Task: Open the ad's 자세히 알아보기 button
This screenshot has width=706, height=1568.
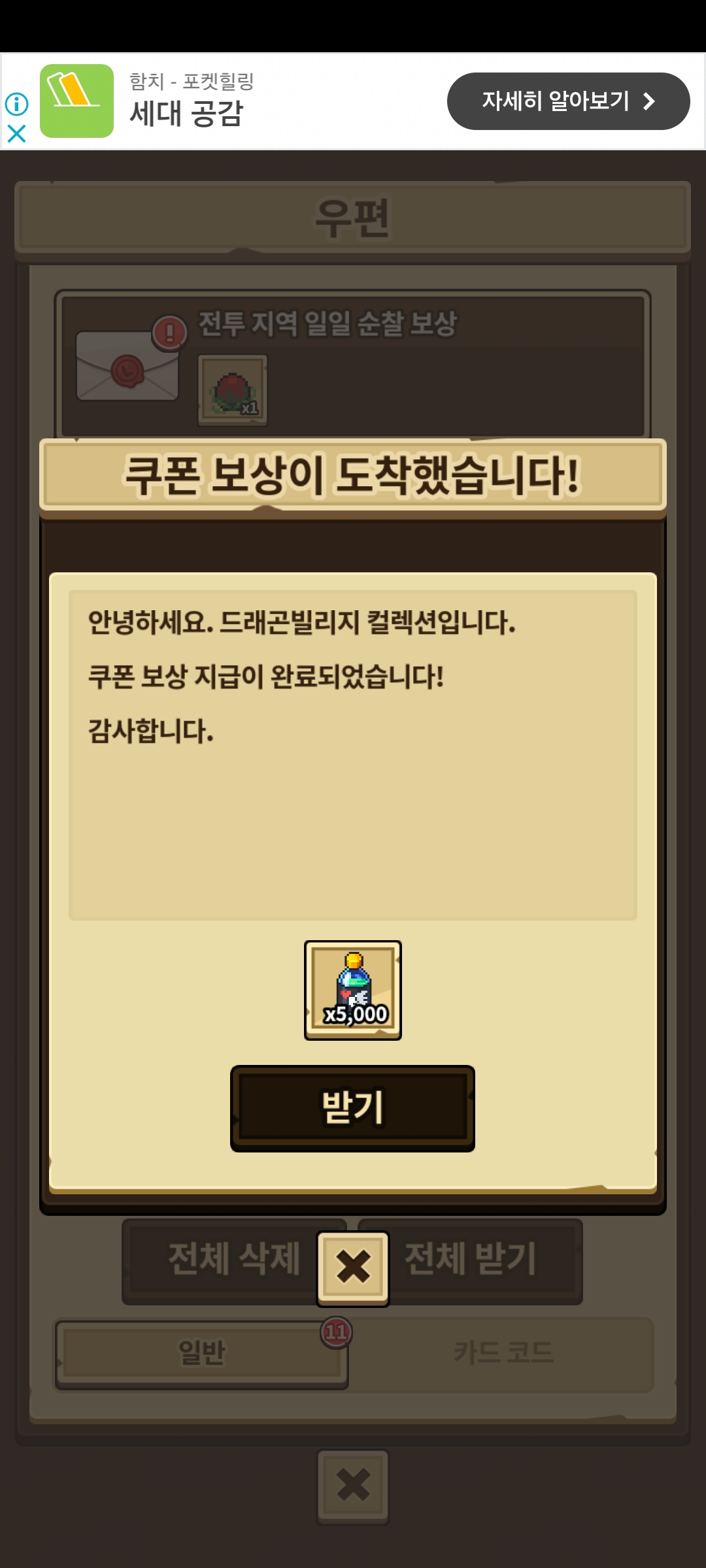Action: point(568,101)
